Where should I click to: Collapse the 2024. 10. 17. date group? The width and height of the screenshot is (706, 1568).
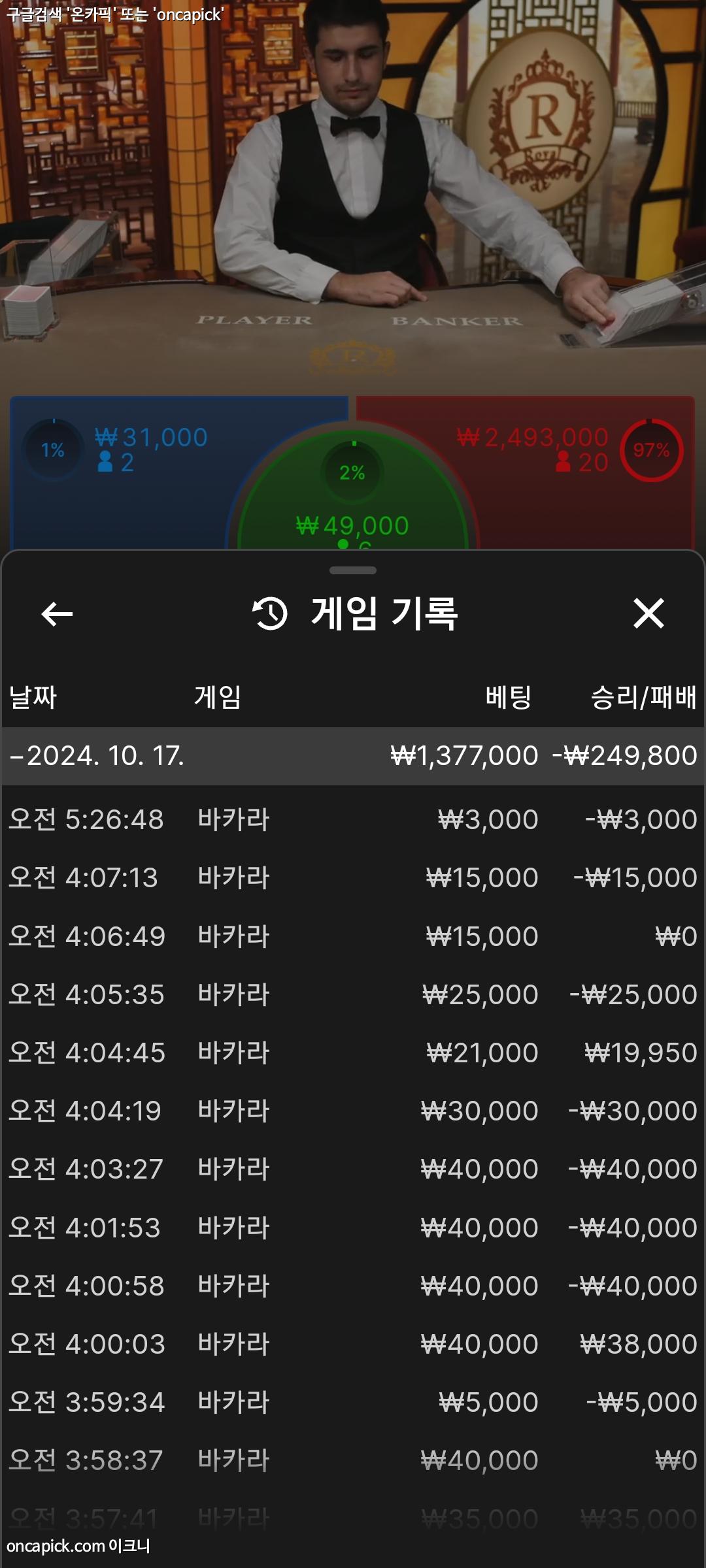(x=97, y=756)
